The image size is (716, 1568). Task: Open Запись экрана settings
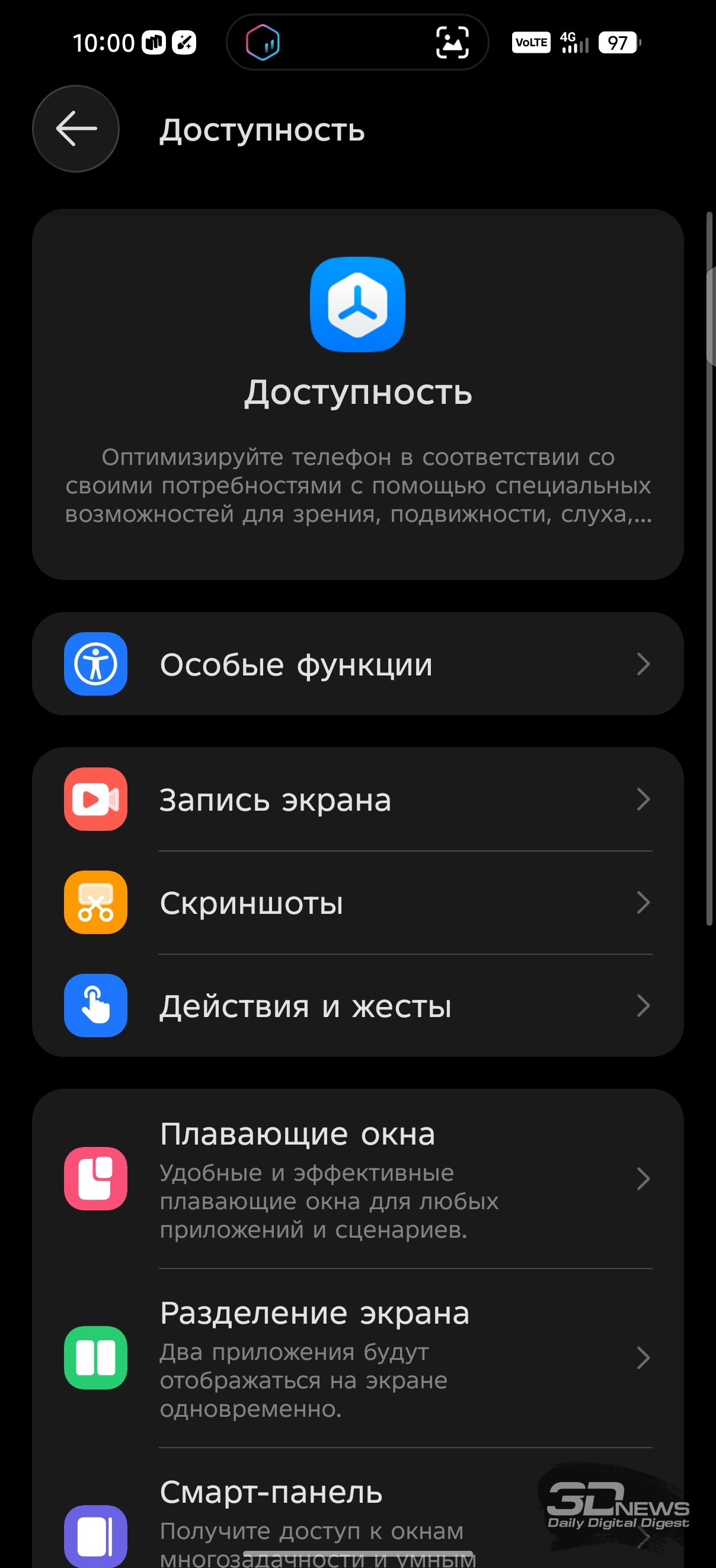pos(357,799)
